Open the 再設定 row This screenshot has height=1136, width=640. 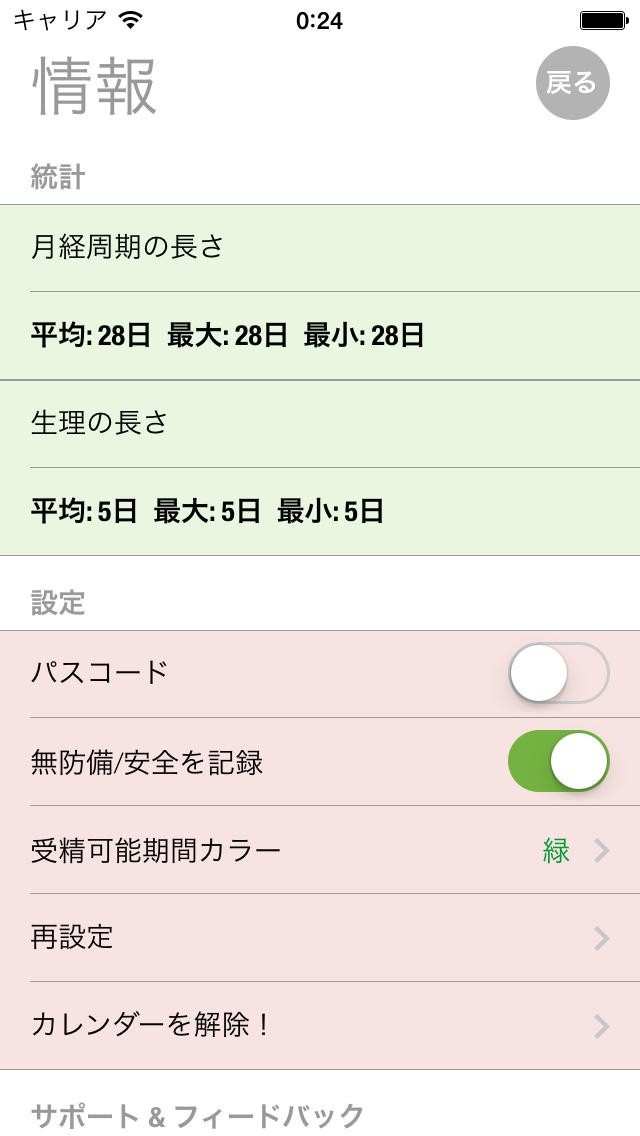[320, 938]
